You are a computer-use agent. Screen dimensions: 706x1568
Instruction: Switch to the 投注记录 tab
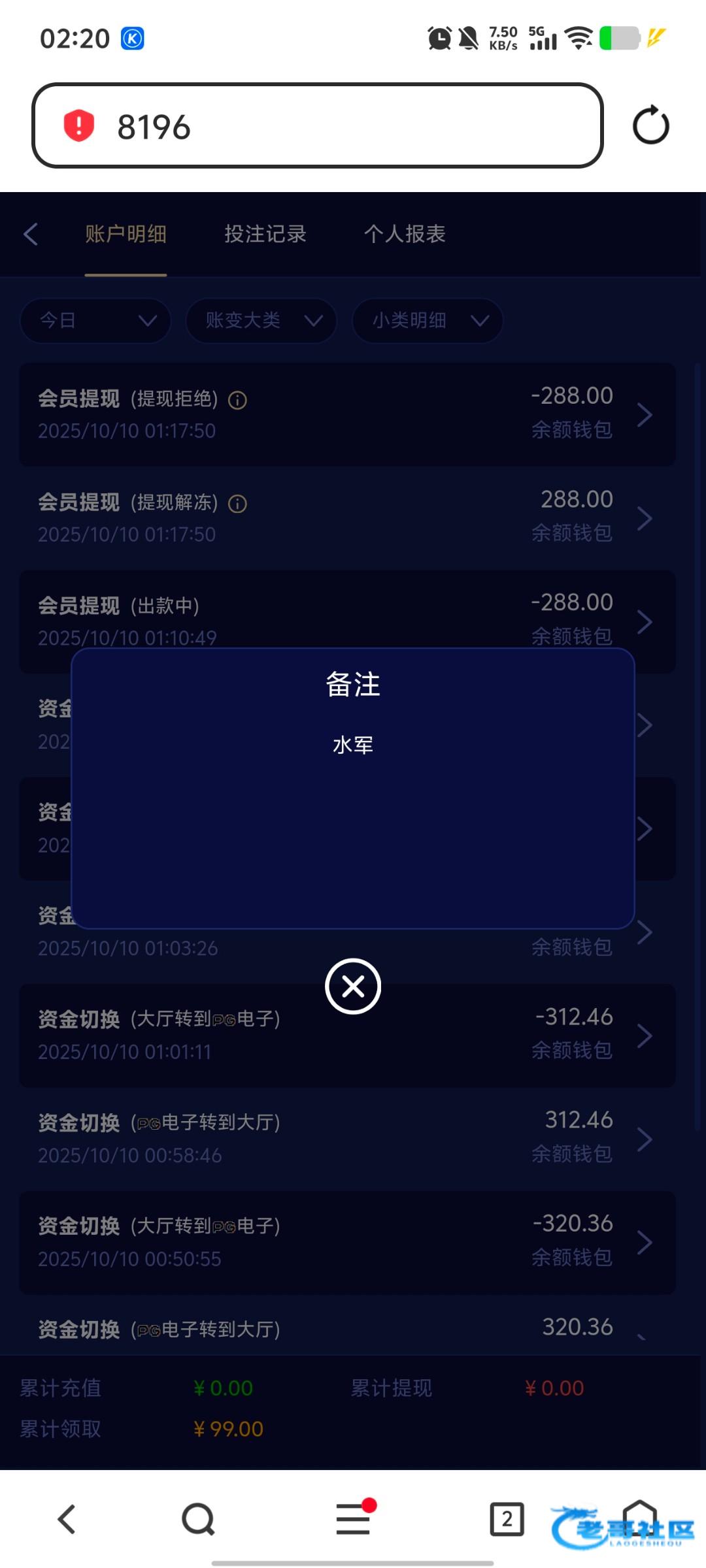(x=265, y=234)
